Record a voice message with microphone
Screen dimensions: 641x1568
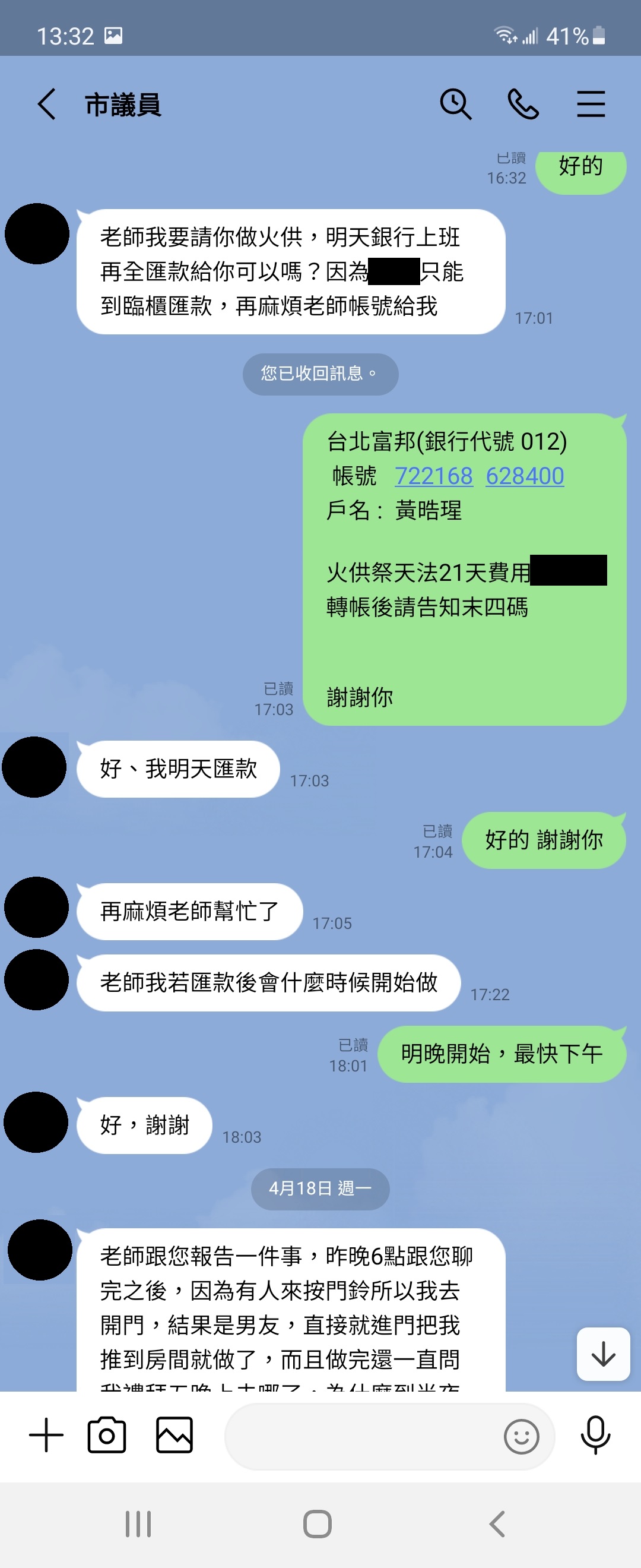coord(595,1436)
